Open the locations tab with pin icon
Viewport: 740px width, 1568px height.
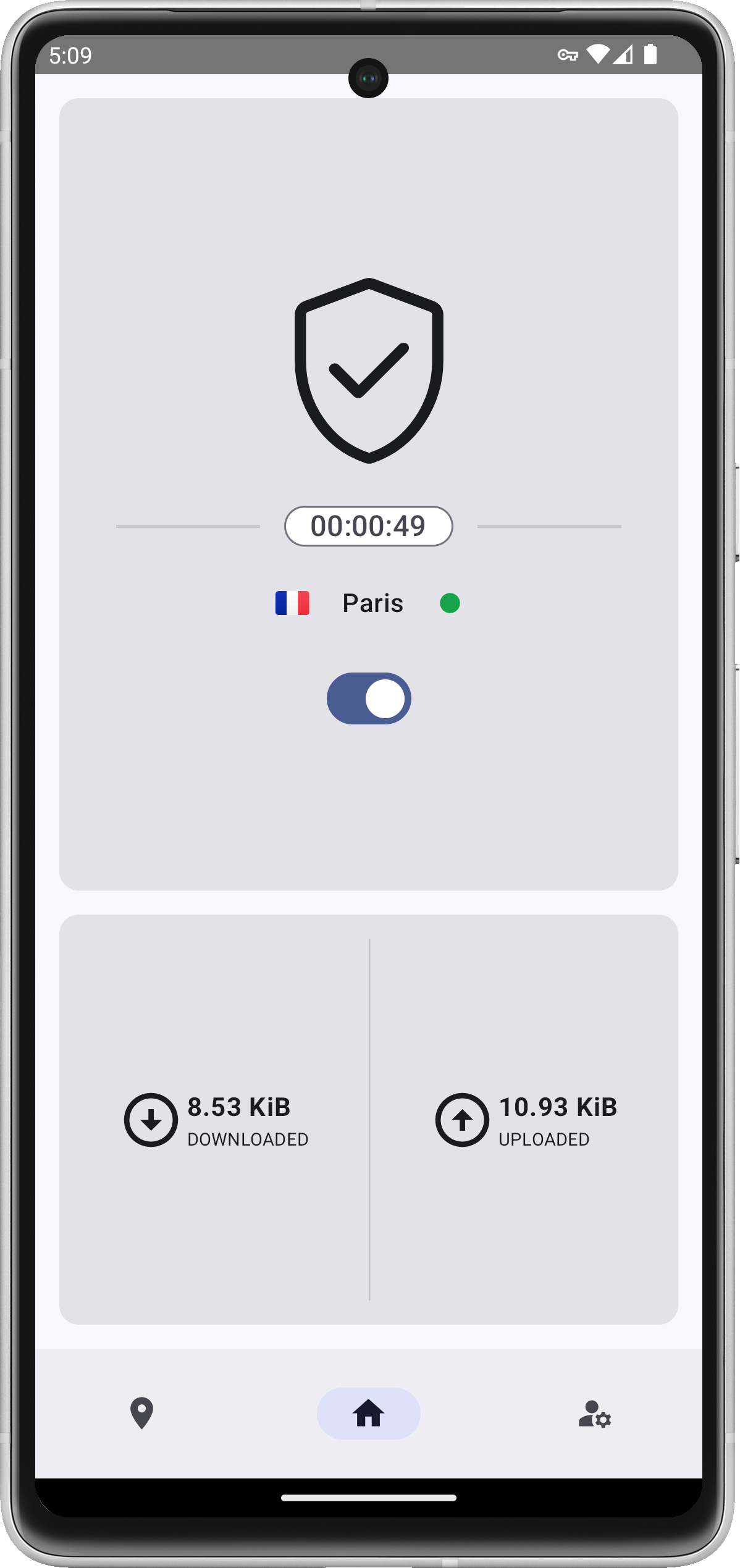coord(141,1413)
